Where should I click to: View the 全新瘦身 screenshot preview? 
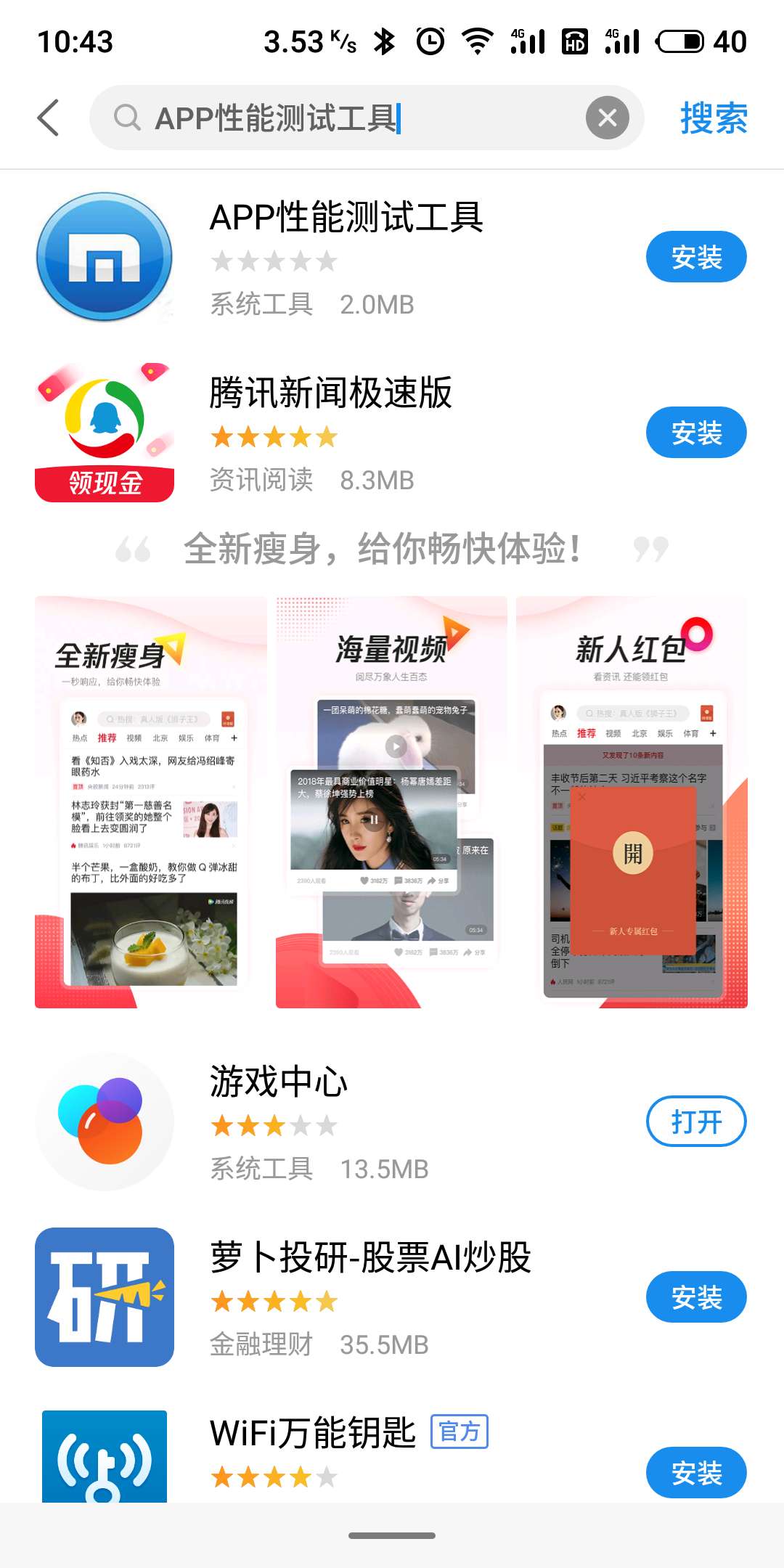(x=150, y=802)
